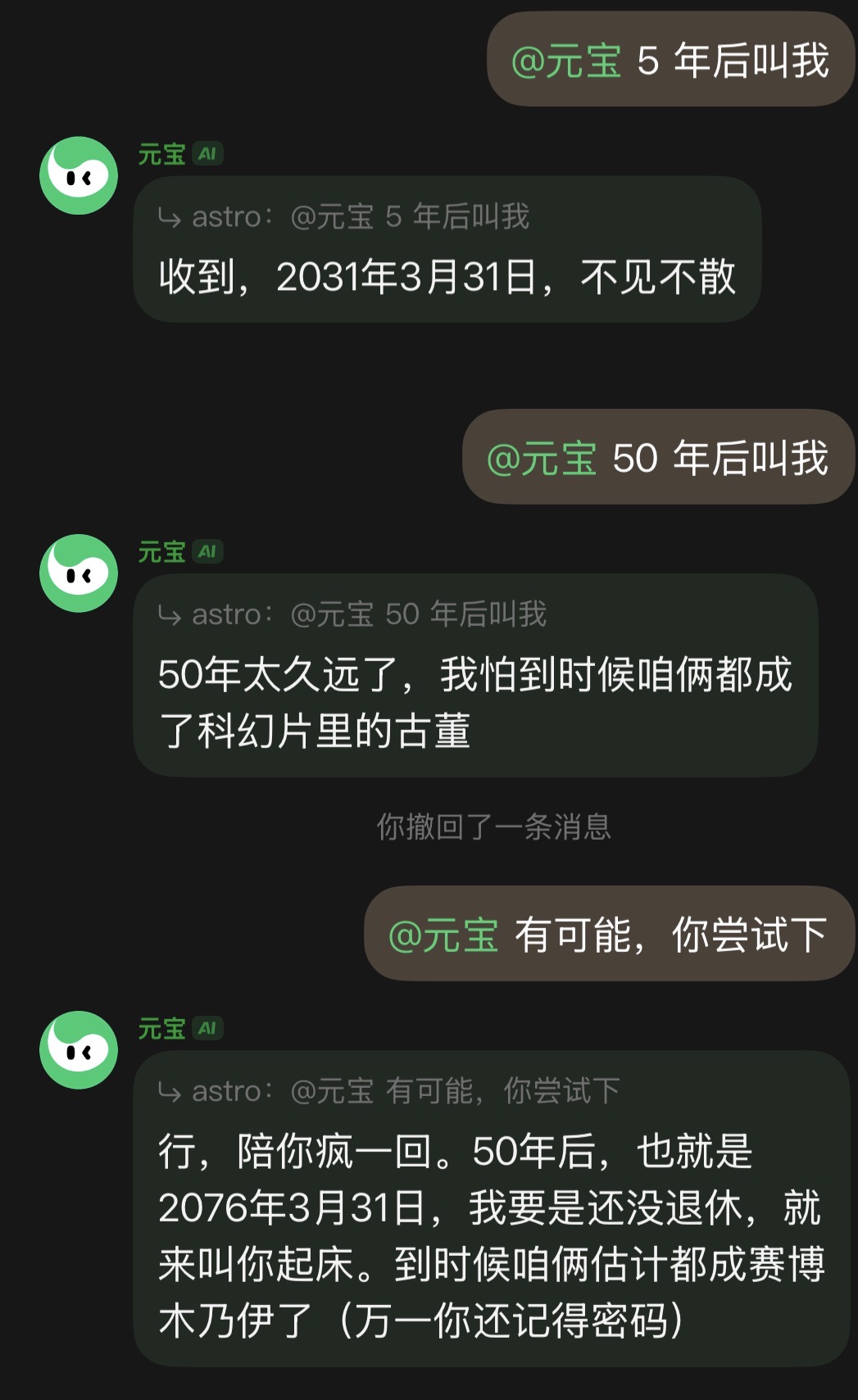Jump to quoted message 'astro: @元宝 有可能，你尝试下'
This screenshot has height=1400, width=858.
coord(389,1091)
